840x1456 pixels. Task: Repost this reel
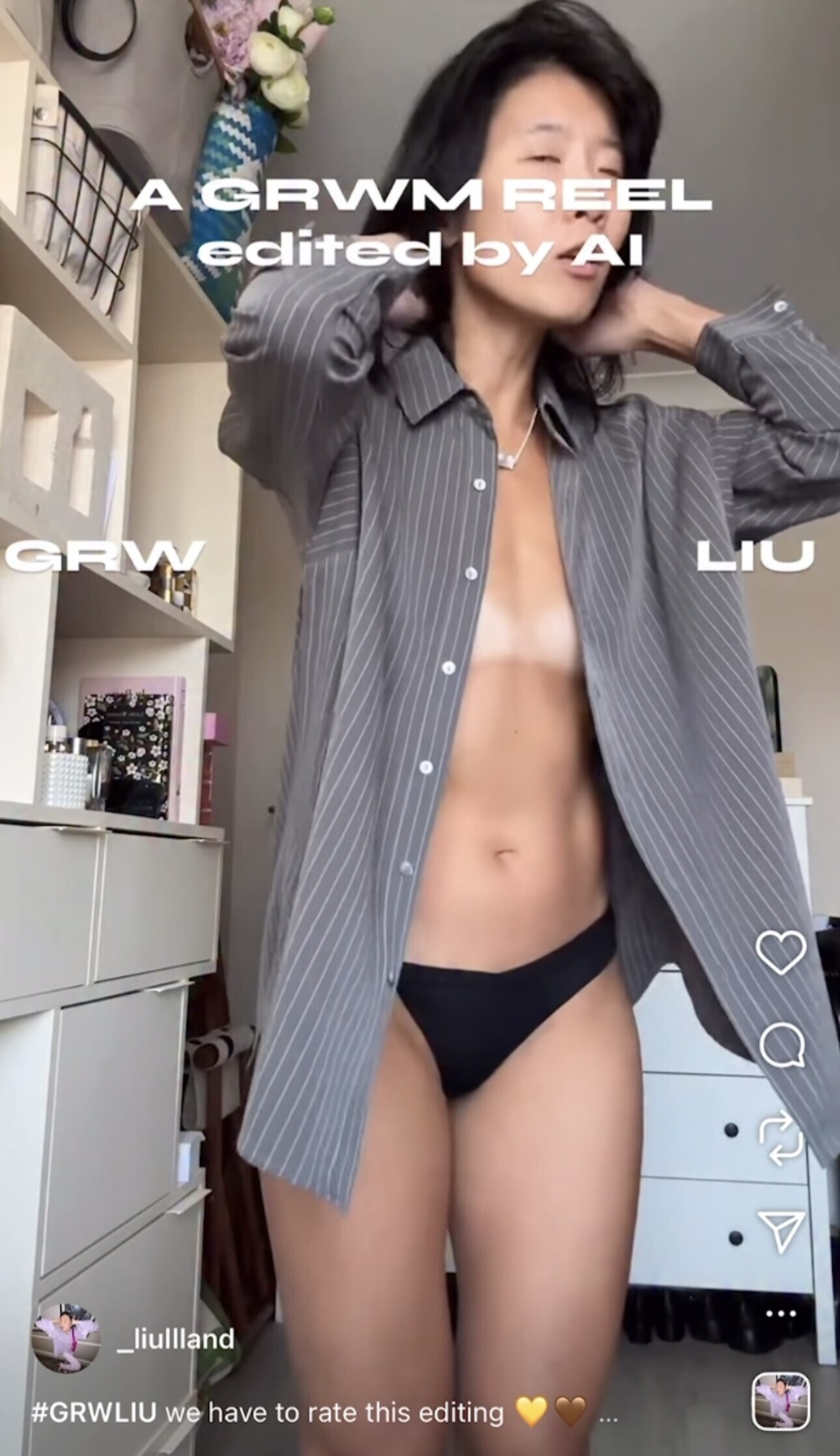click(781, 1138)
